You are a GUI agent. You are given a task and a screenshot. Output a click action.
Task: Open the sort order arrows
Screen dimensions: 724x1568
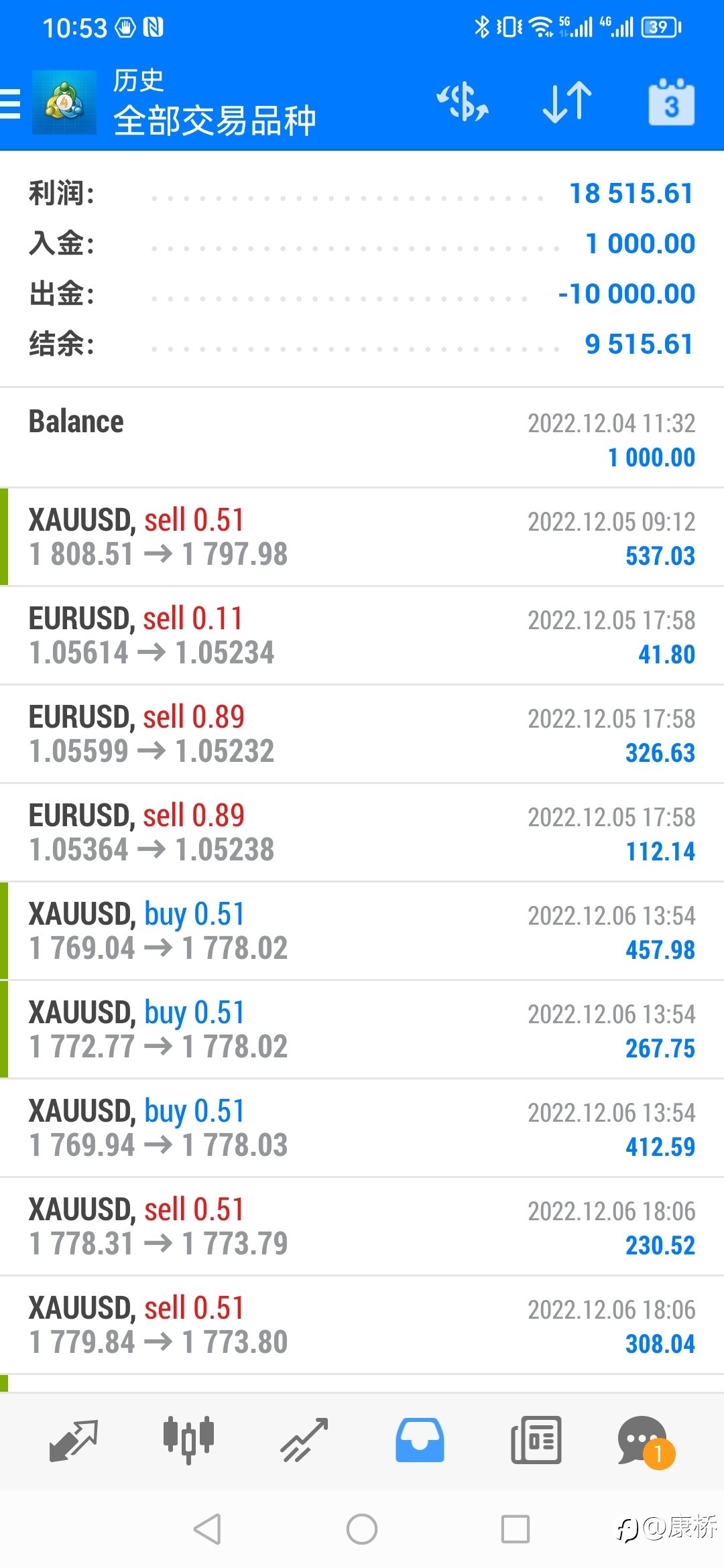pyautogui.click(x=567, y=103)
